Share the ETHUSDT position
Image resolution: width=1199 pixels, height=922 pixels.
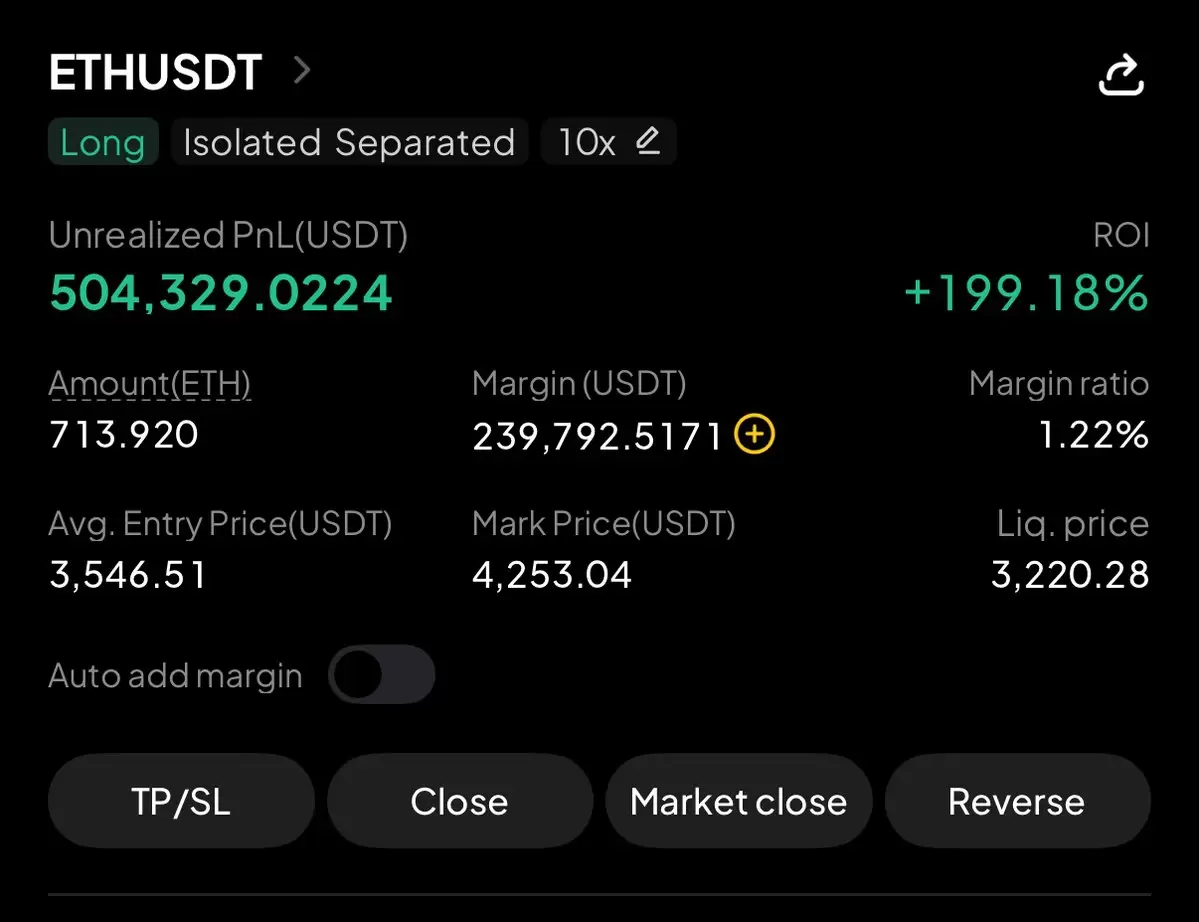(1120, 75)
